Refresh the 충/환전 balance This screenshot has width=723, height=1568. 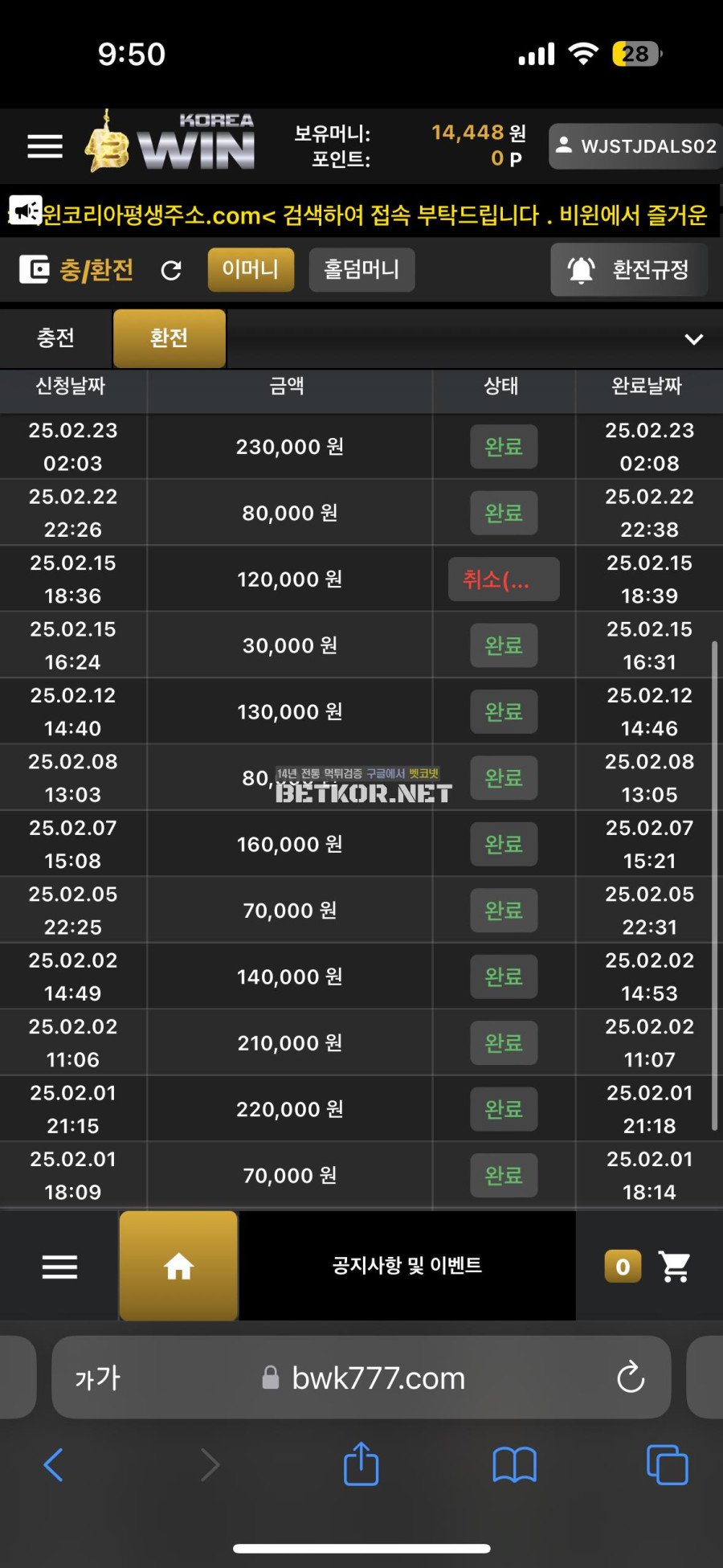pos(171,271)
